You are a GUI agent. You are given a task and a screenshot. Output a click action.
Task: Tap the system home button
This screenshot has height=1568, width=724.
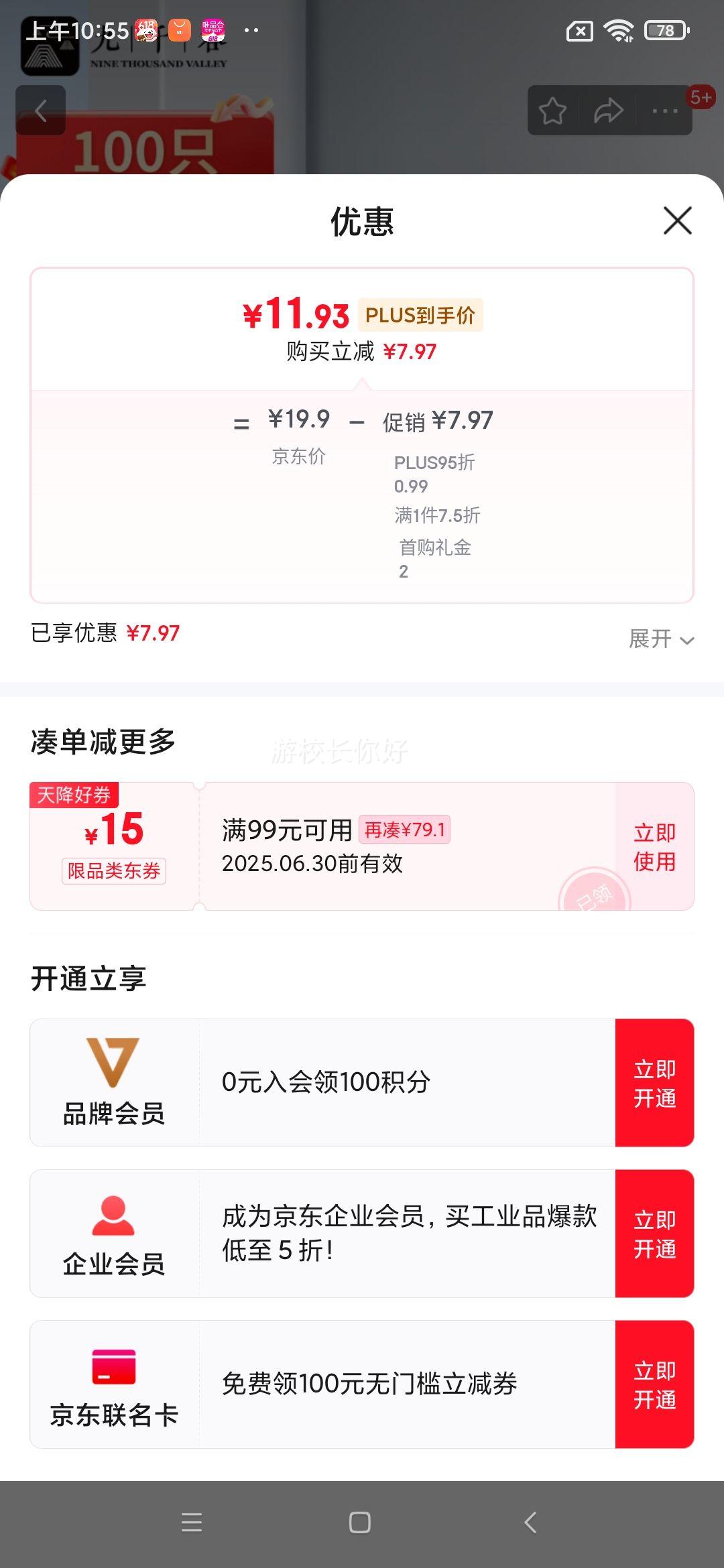(360, 1522)
